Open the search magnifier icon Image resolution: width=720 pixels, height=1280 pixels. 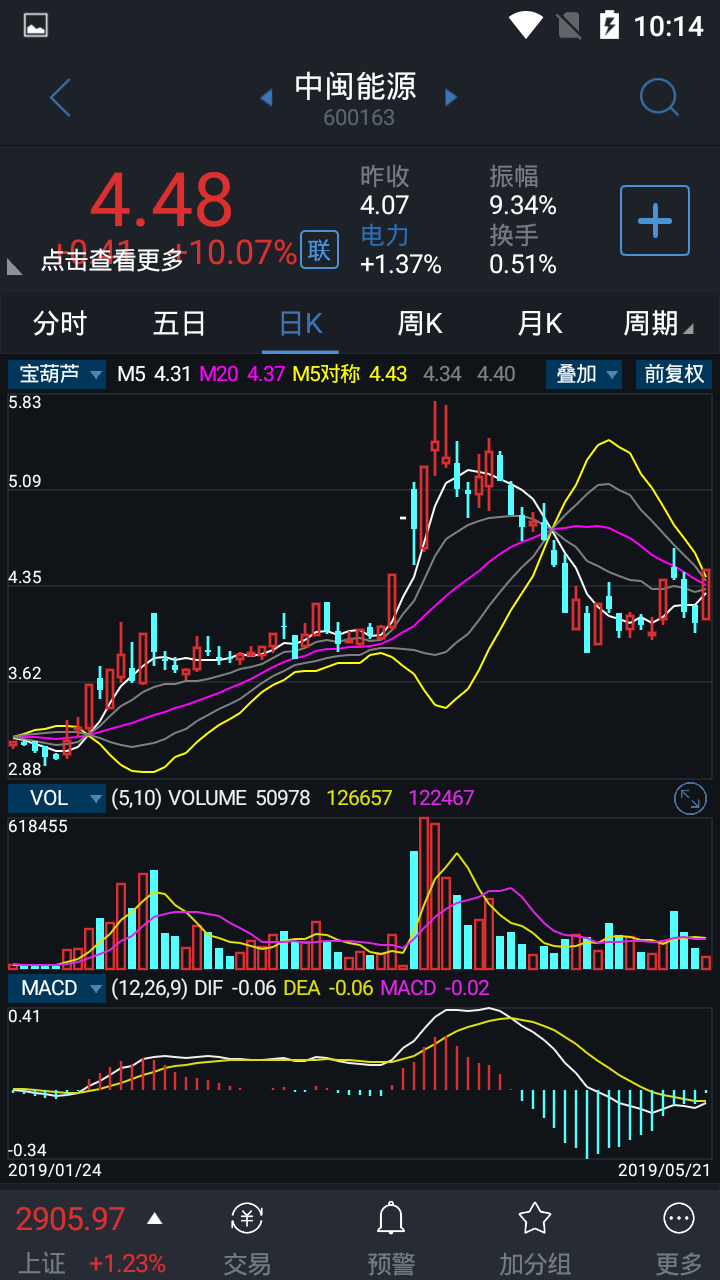[x=659, y=98]
